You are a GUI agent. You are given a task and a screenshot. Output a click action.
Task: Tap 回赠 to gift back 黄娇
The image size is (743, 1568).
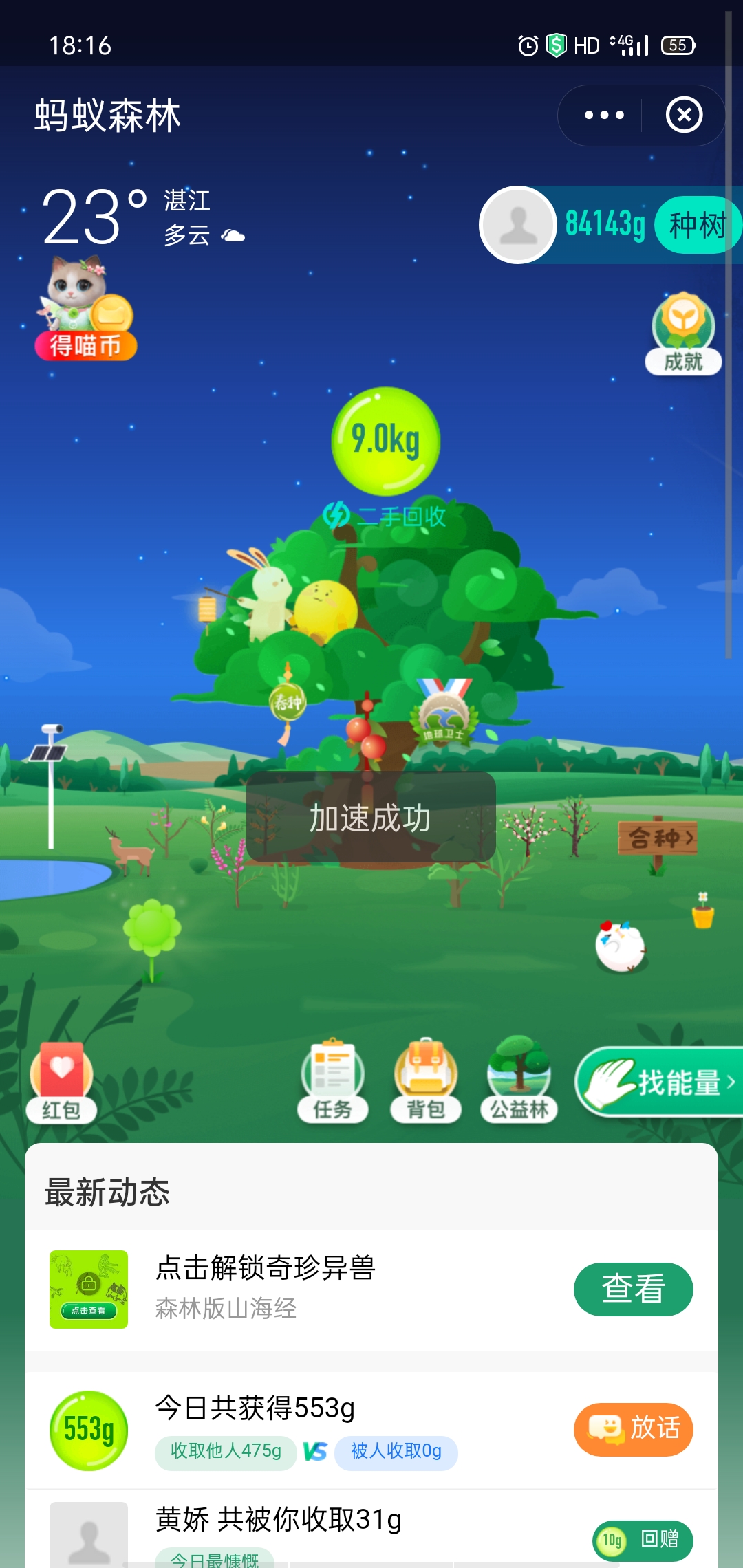point(643,1539)
